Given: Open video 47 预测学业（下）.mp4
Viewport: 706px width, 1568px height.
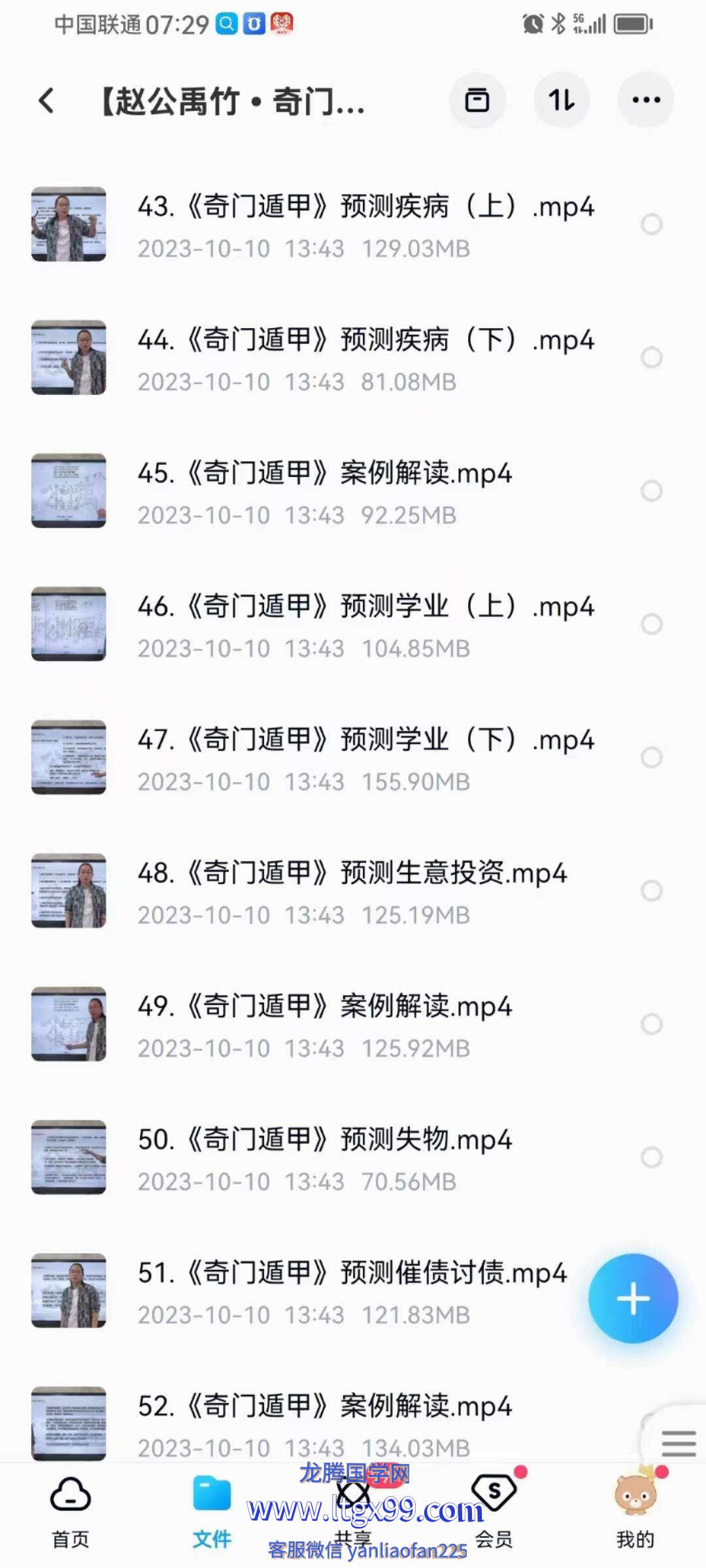Looking at the screenshot, I should point(365,741).
